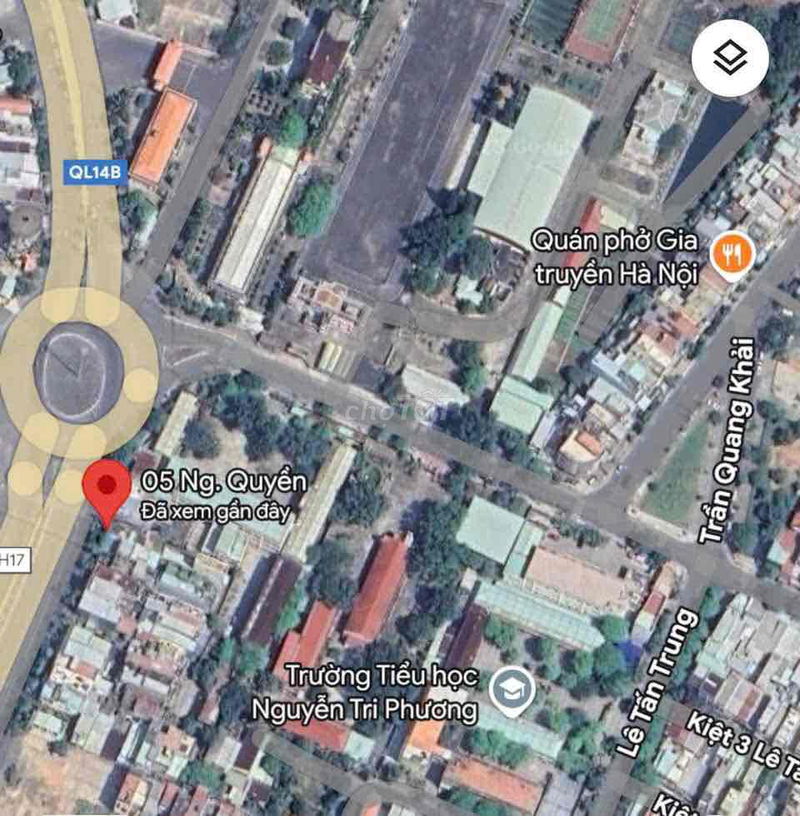Open Quán phở Gia truyền Hà Nội marker
Viewport: 800px width, 816px height.
tap(733, 255)
